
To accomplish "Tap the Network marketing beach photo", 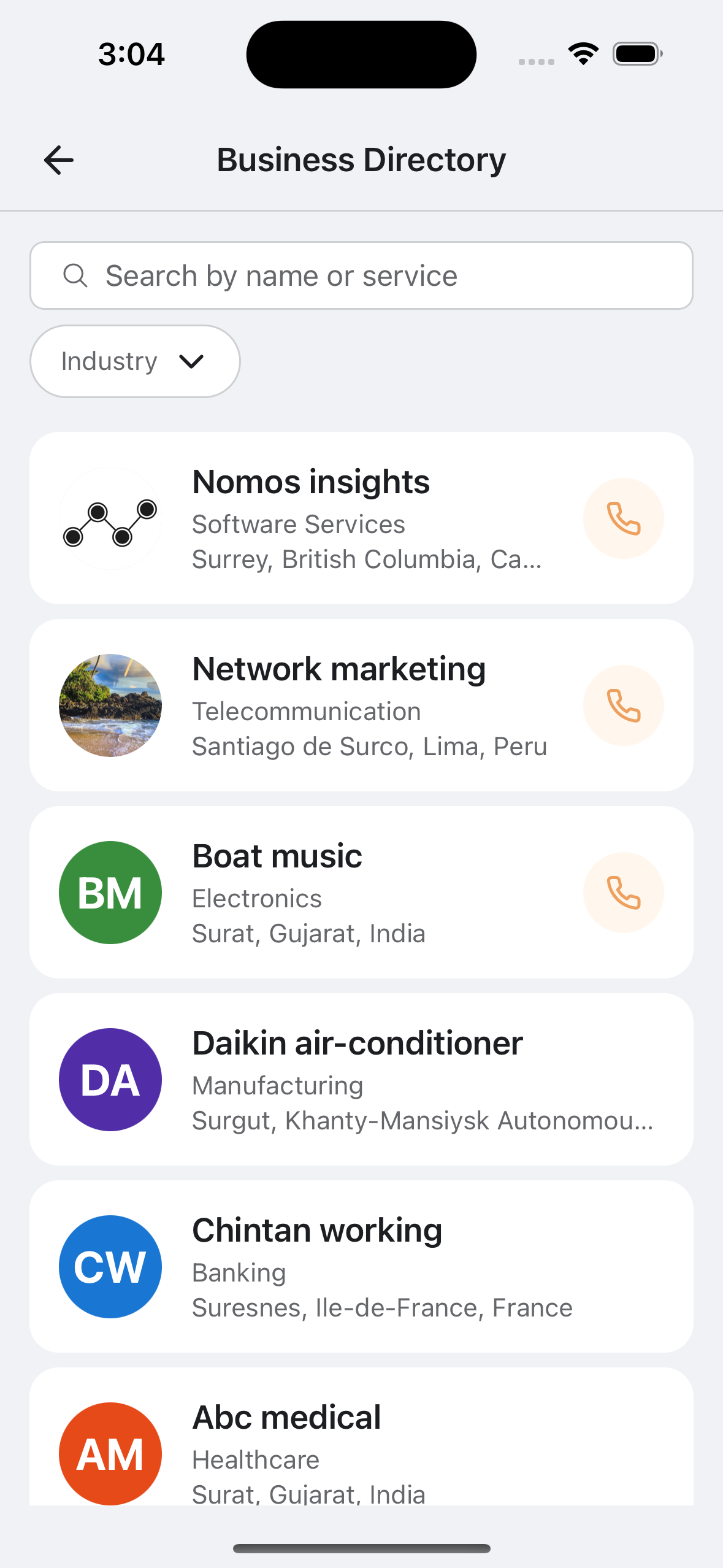I will [109, 705].
